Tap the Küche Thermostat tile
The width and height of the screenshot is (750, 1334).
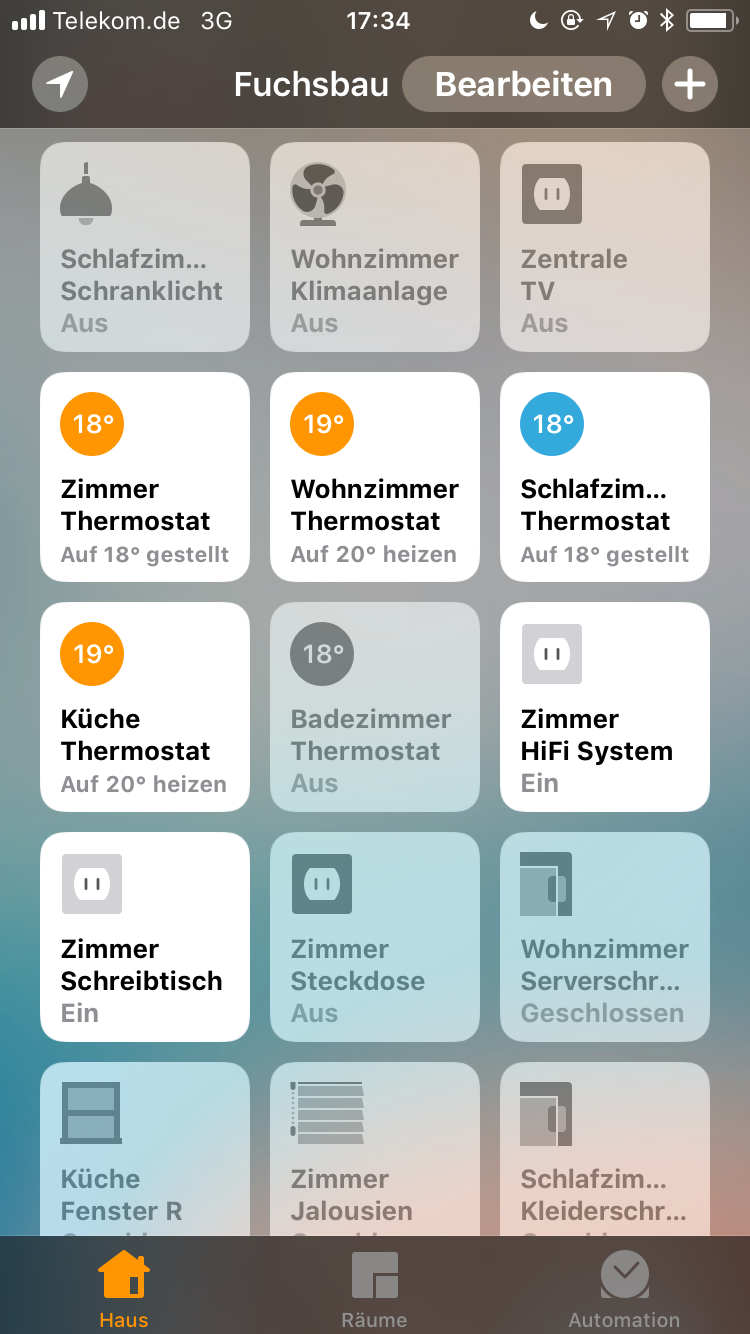point(145,707)
